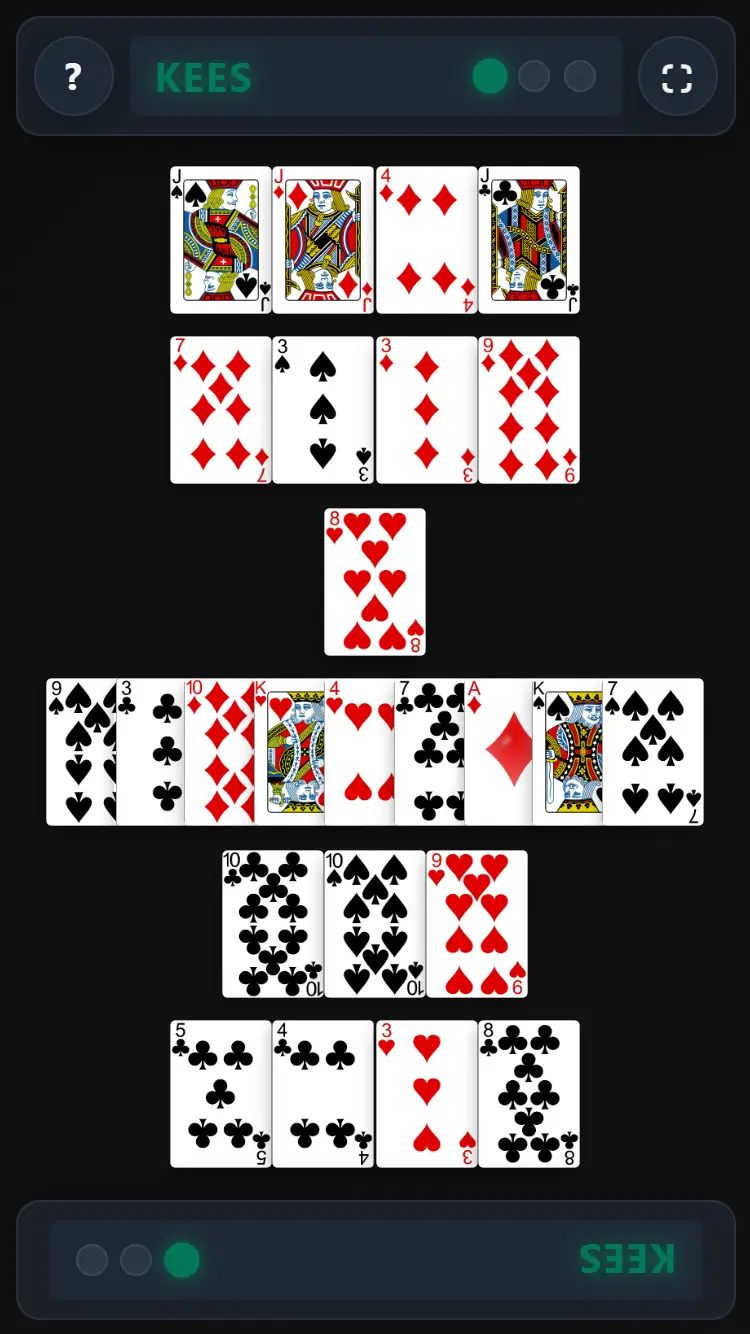Image resolution: width=750 pixels, height=1334 pixels.
Task: Choose the 9 of hearts card
Action: click(x=477, y=924)
